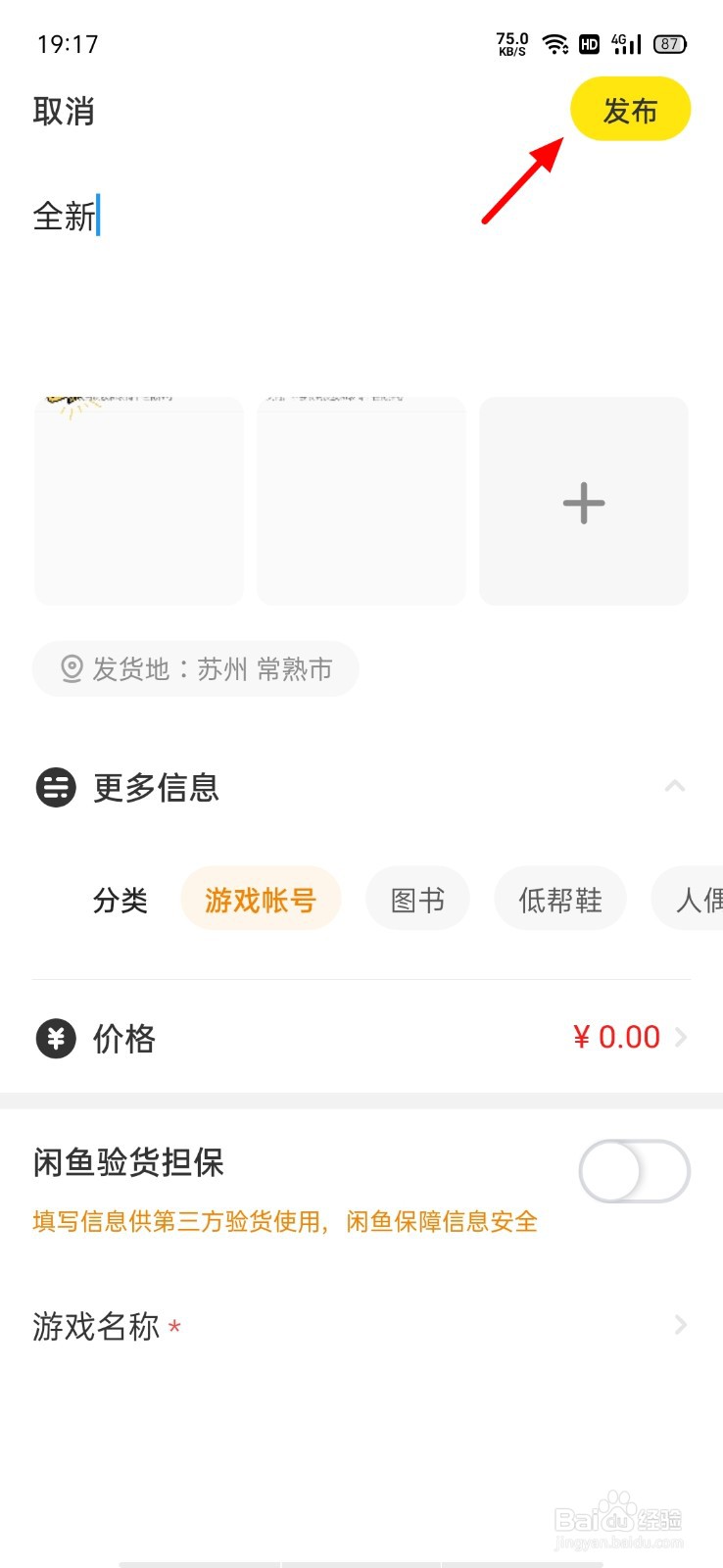Open the 游戏名称 required field
Screen dimensions: 723x1568
coord(361,1326)
